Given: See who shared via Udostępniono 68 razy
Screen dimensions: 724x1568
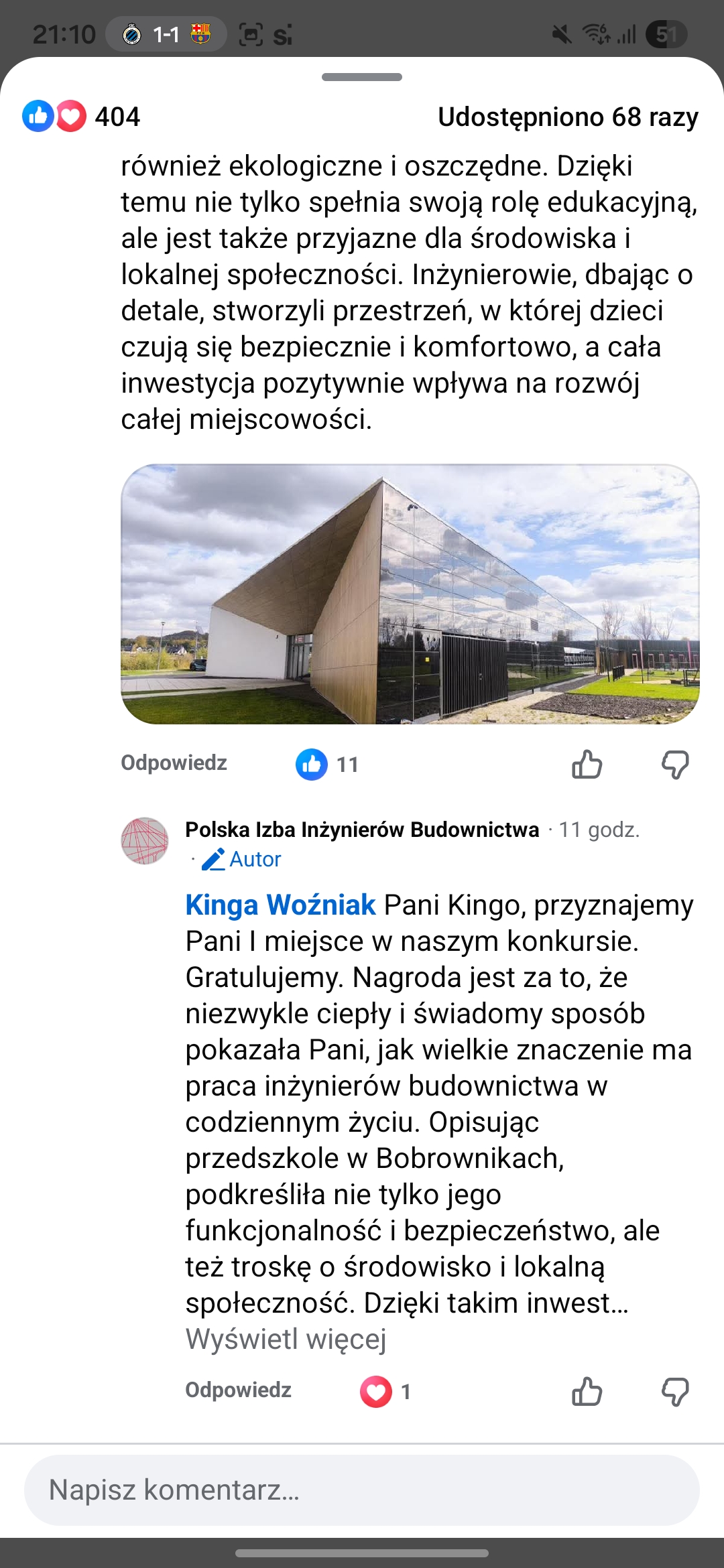Looking at the screenshot, I should point(567,117).
